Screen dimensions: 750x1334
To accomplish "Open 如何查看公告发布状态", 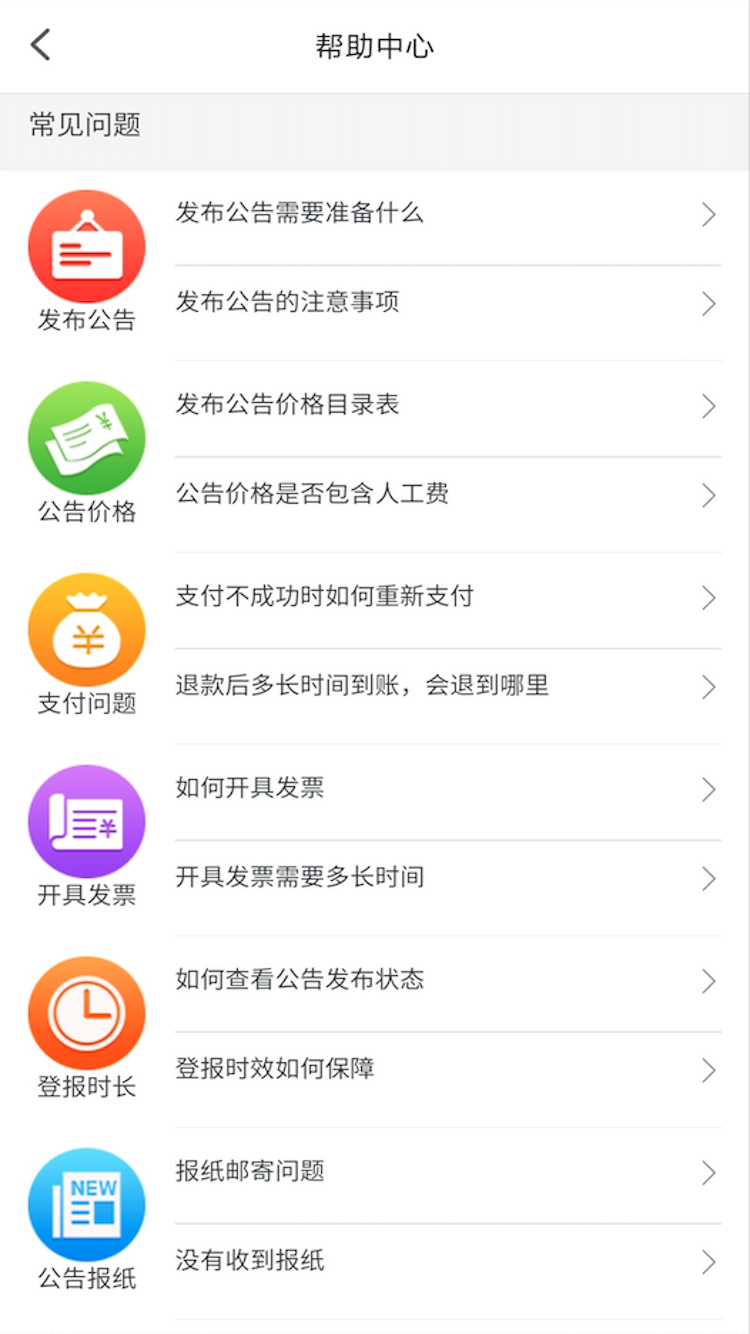I will tap(448, 981).
